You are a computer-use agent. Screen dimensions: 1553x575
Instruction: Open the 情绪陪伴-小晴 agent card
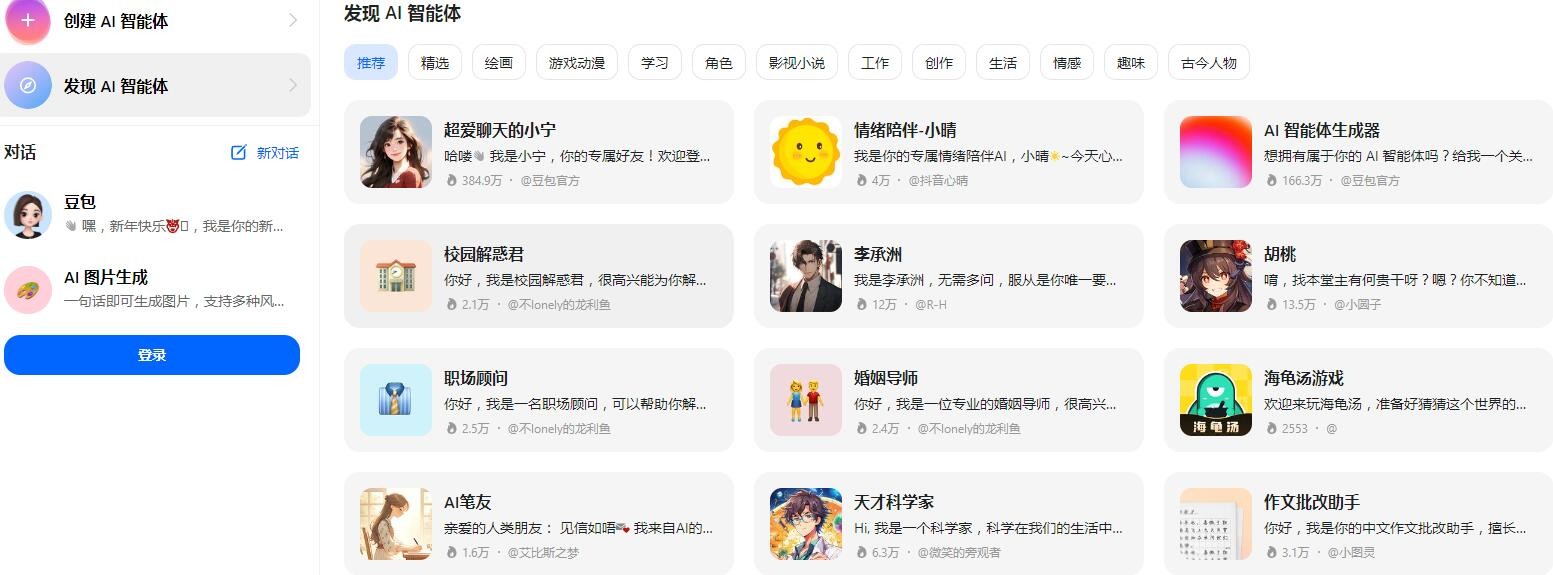point(948,152)
